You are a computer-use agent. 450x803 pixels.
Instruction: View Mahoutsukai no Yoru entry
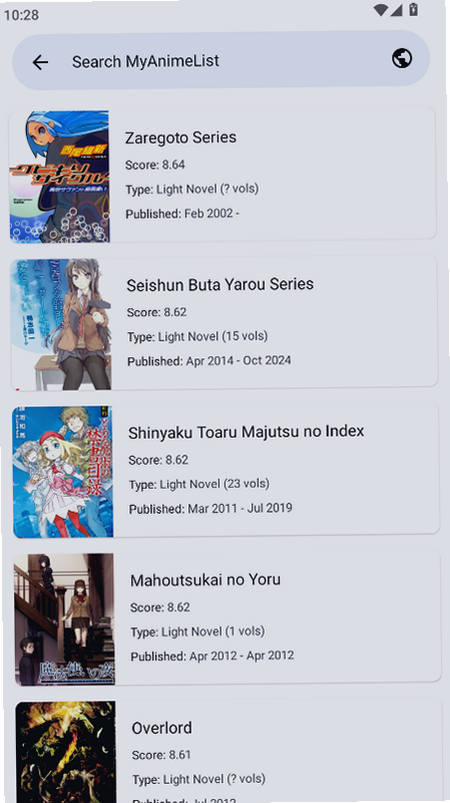227,618
